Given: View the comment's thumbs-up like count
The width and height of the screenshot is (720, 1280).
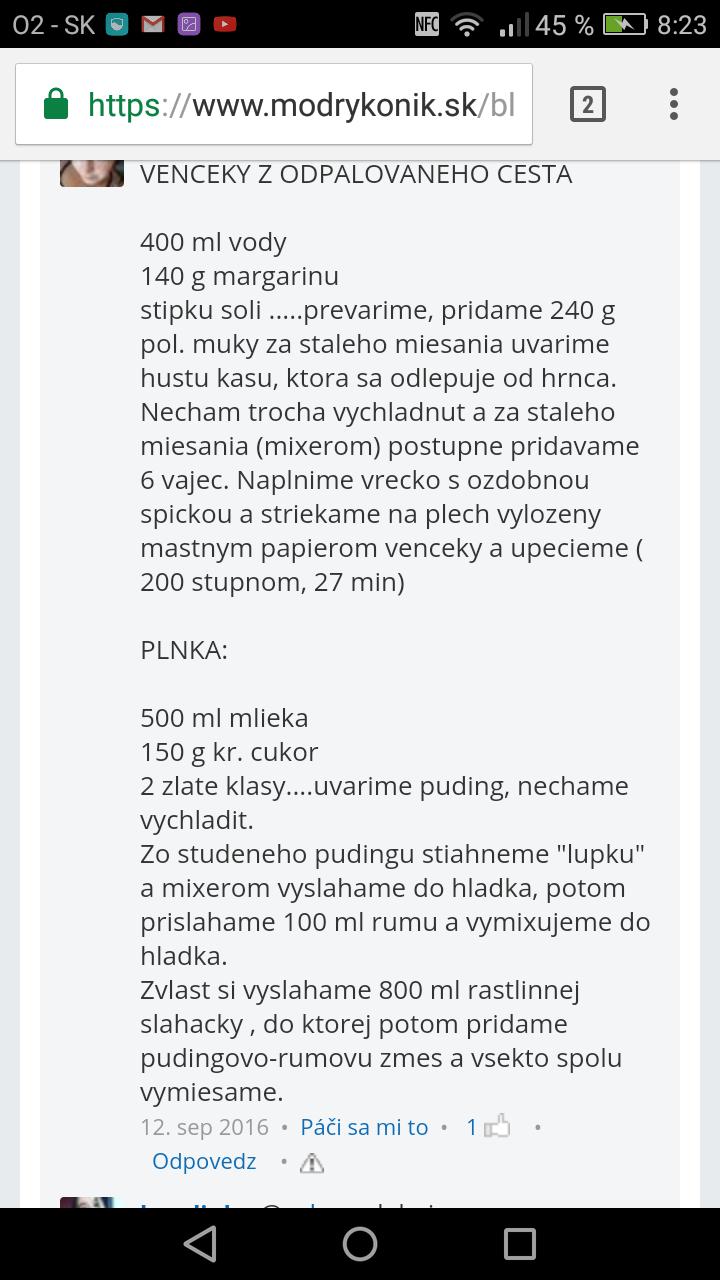Looking at the screenshot, I should pyautogui.click(x=488, y=1127).
